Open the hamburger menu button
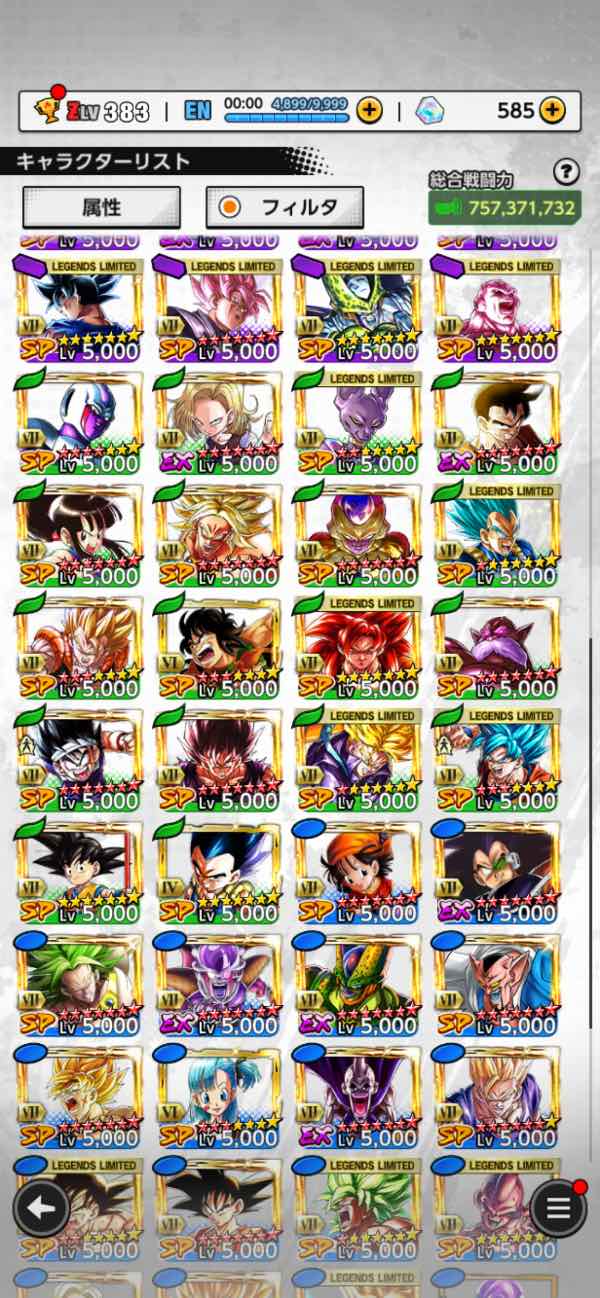Image resolution: width=600 pixels, height=1298 pixels. (x=558, y=1209)
